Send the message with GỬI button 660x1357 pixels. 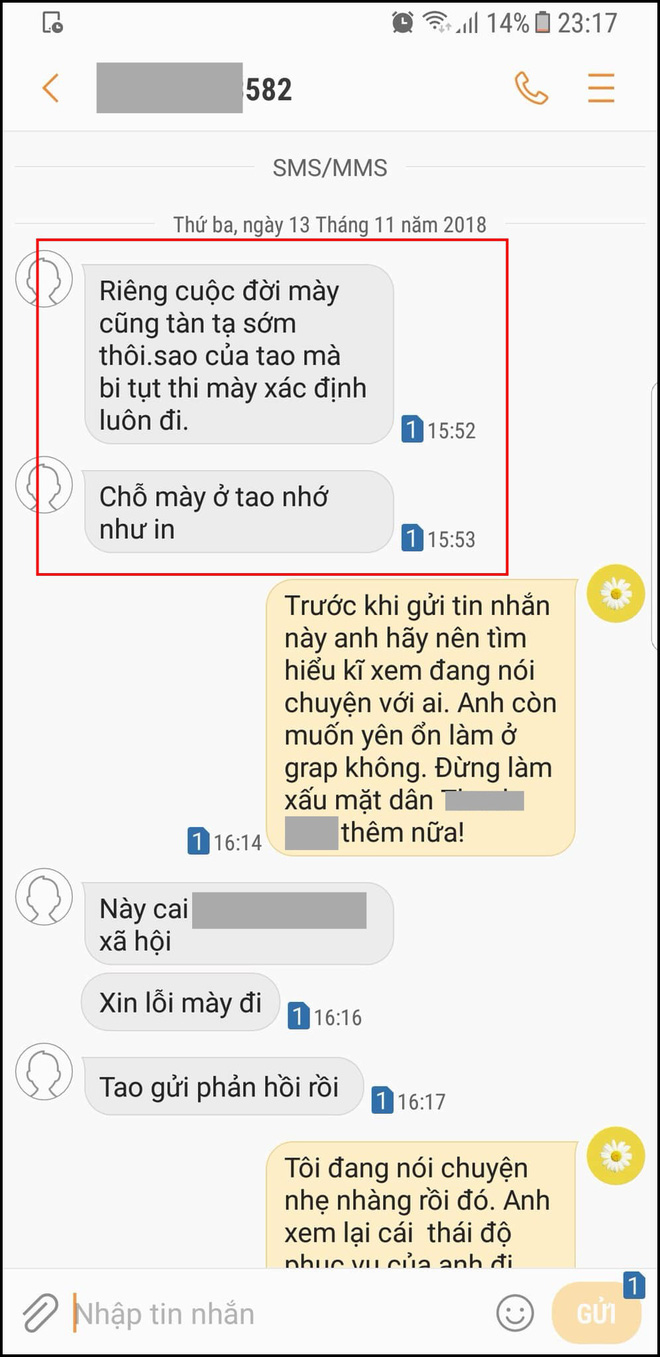596,1312
